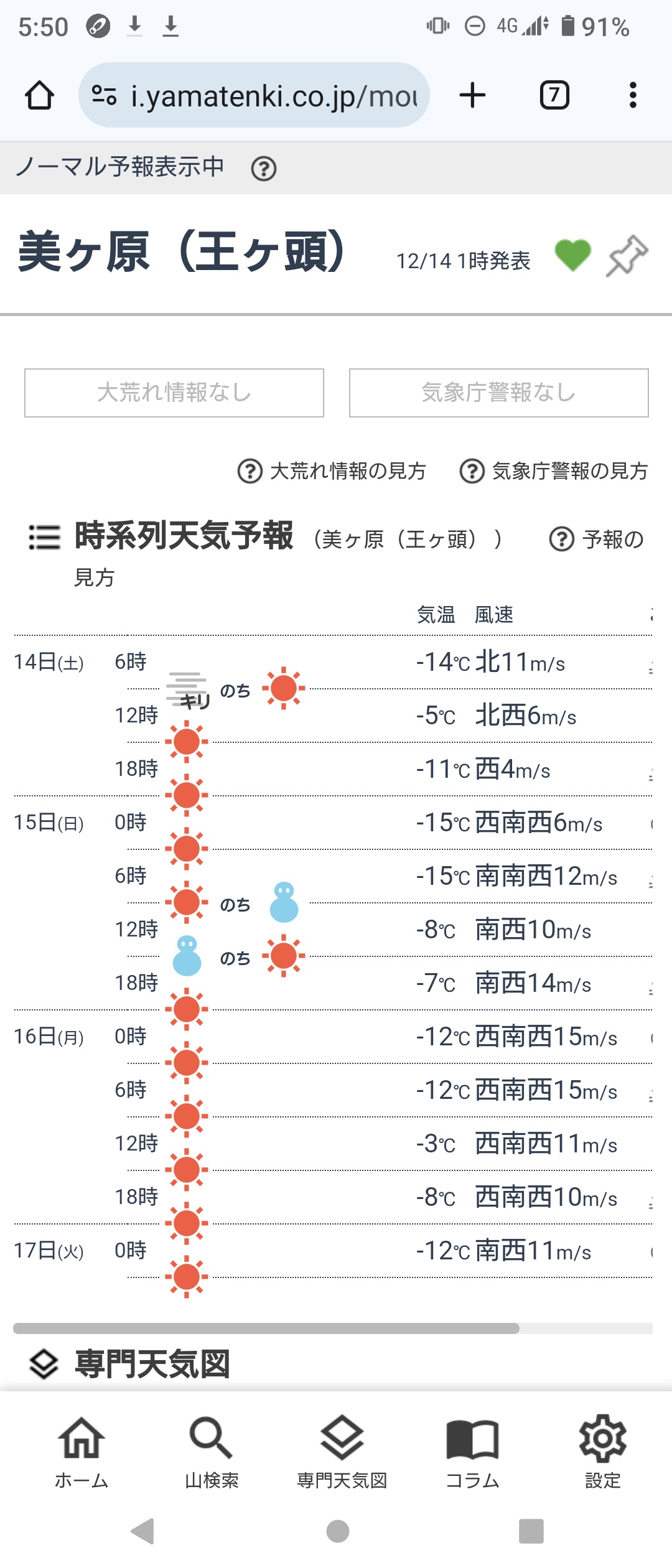Open the browser home page
Screen dimensions: 672x1568
coord(39,96)
